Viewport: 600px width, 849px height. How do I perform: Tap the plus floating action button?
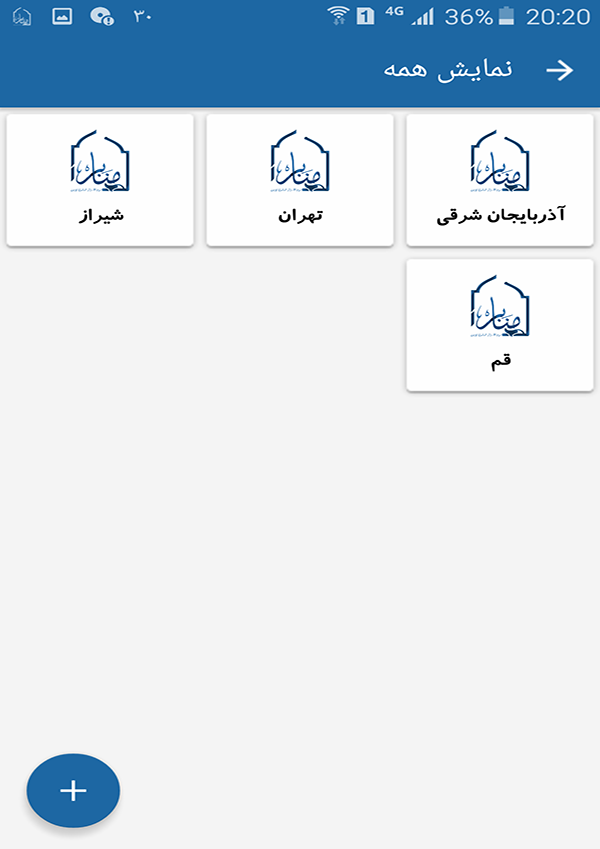(x=73, y=791)
